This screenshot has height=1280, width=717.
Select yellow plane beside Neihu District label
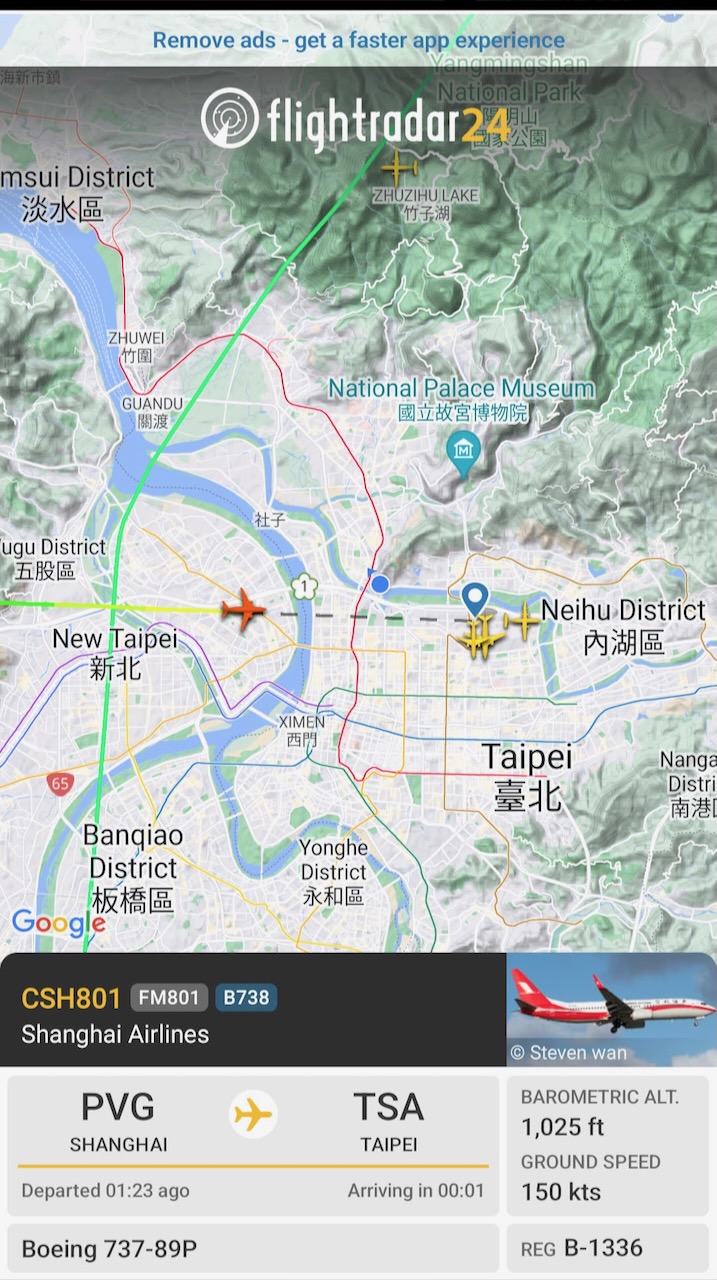pos(522,622)
